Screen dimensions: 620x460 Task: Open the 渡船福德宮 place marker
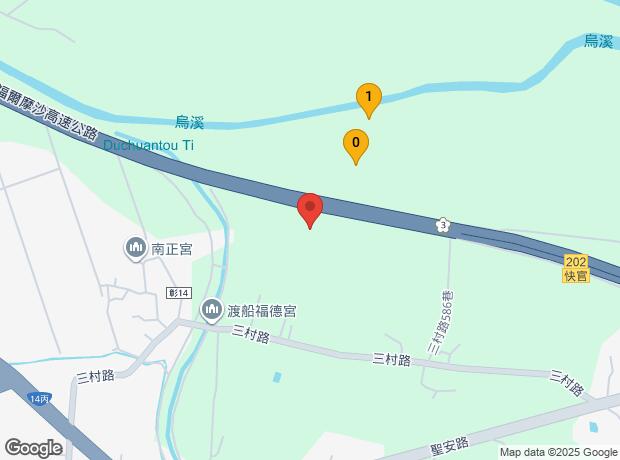[x=211, y=310]
